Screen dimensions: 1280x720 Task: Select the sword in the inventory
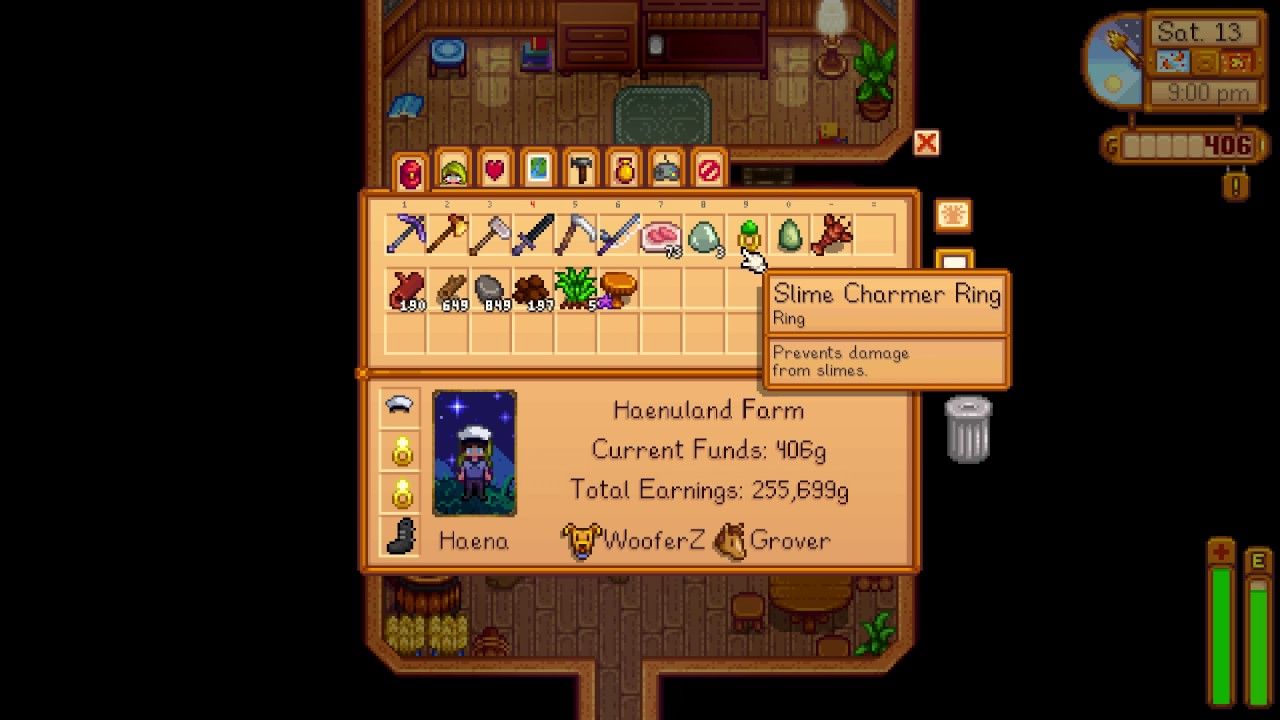coord(533,236)
